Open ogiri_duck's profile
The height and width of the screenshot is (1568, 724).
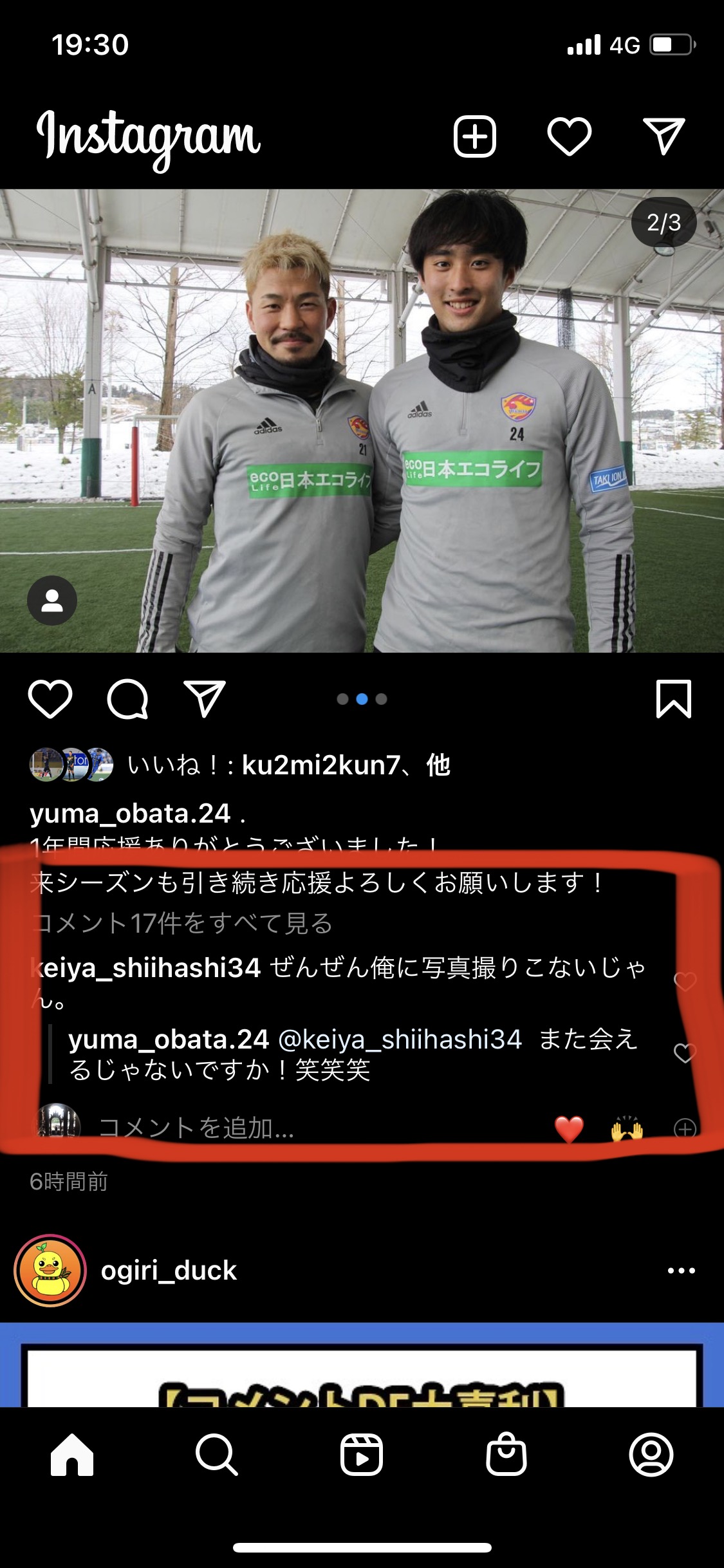169,1271
